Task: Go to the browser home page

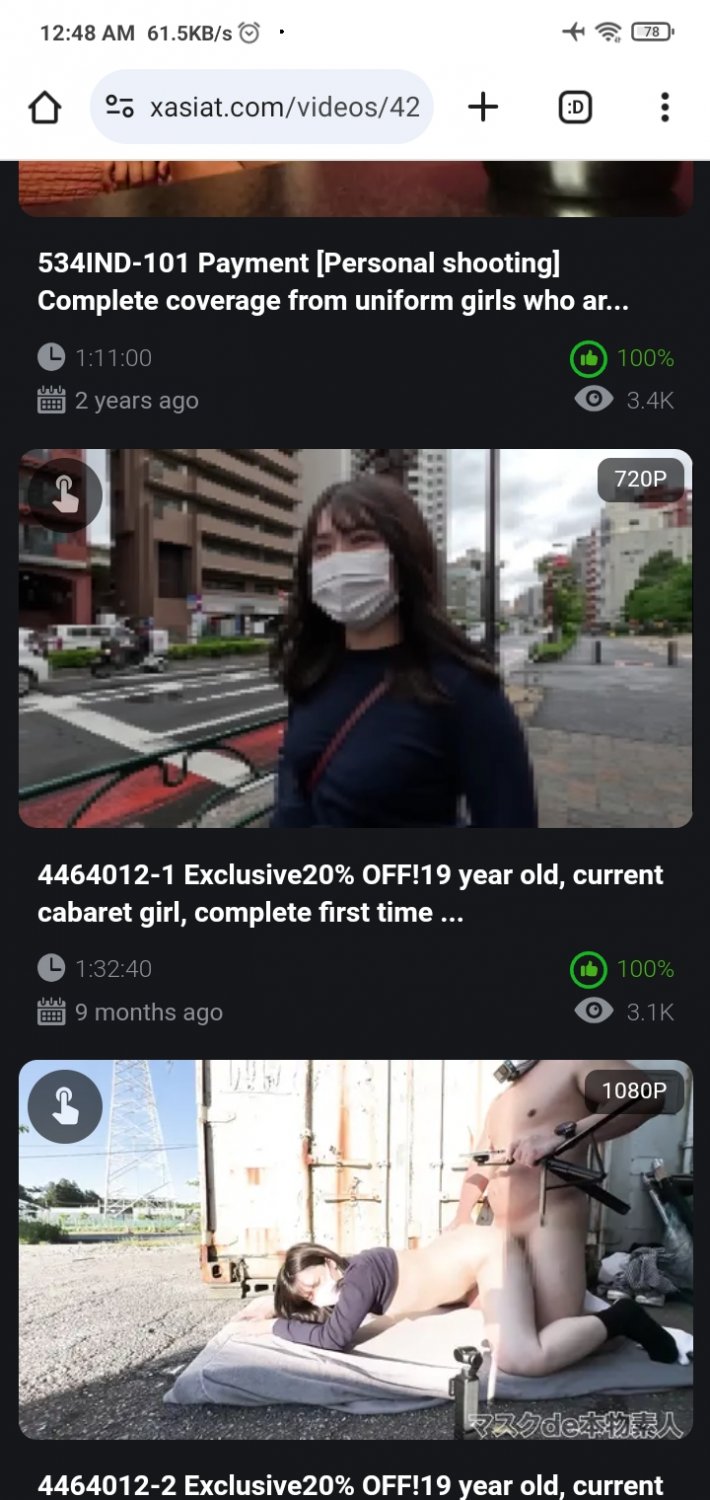Action: tap(45, 108)
